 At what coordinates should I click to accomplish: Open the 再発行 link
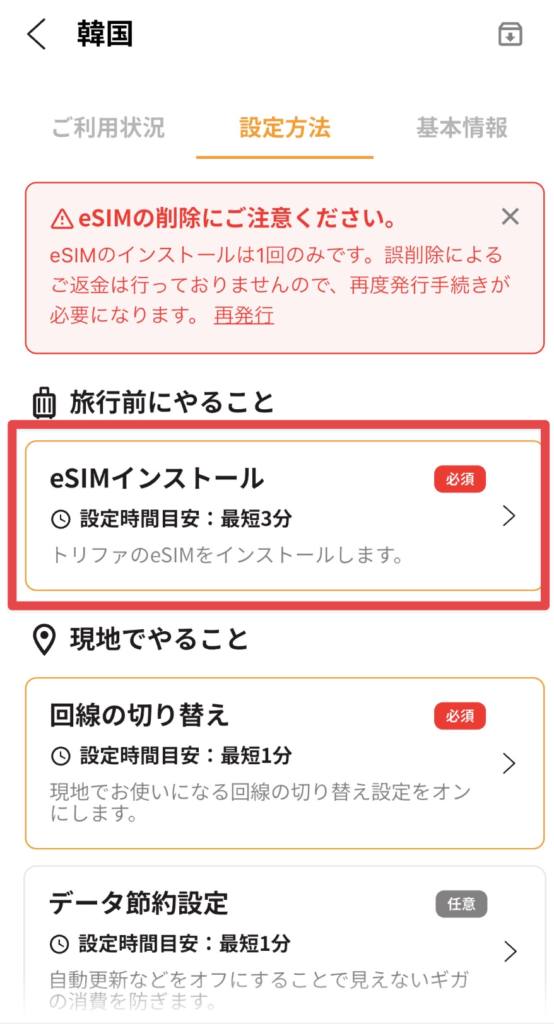(x=244, y=316)
